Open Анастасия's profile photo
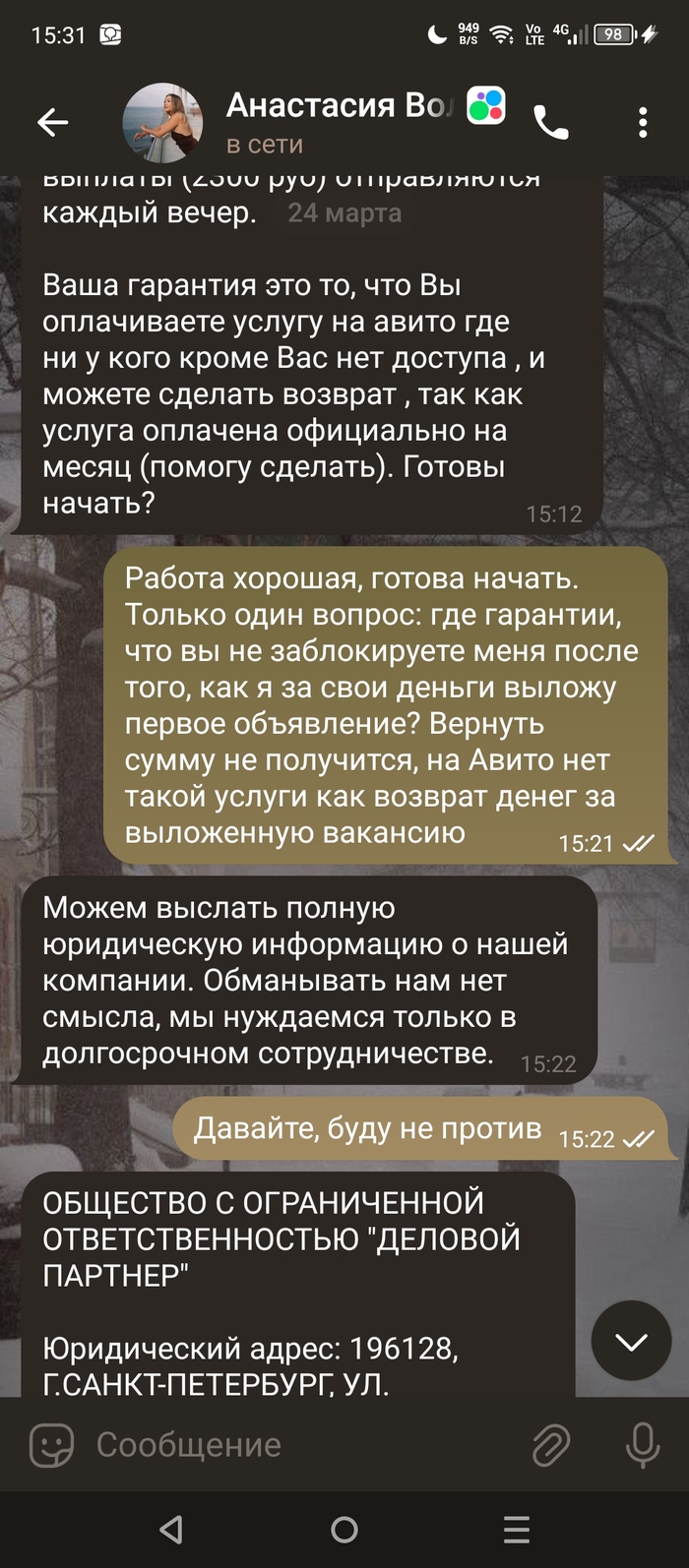Screen dimensions: 689x1568 tap(162, 122)
